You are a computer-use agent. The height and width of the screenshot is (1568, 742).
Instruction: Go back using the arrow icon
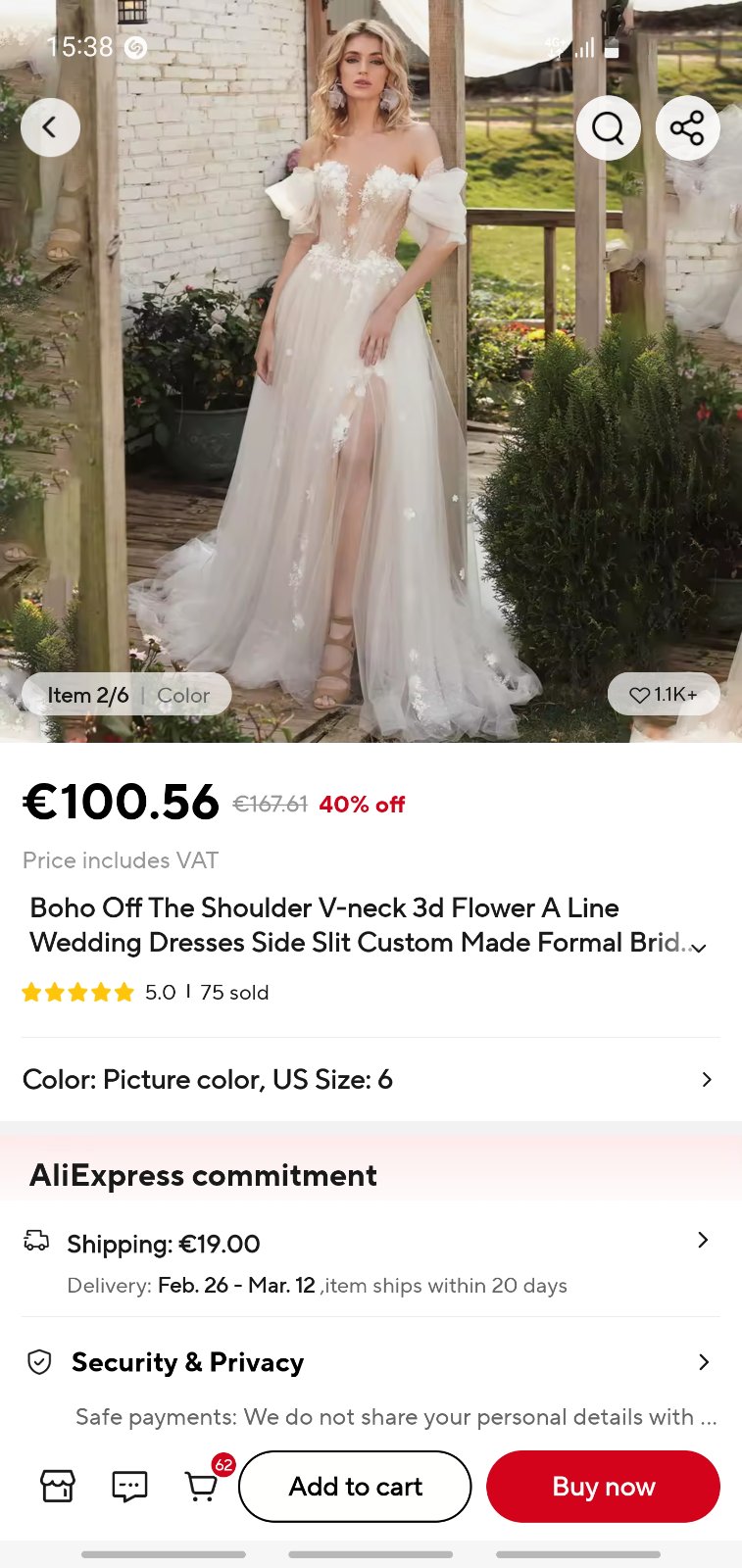(50, 127)
